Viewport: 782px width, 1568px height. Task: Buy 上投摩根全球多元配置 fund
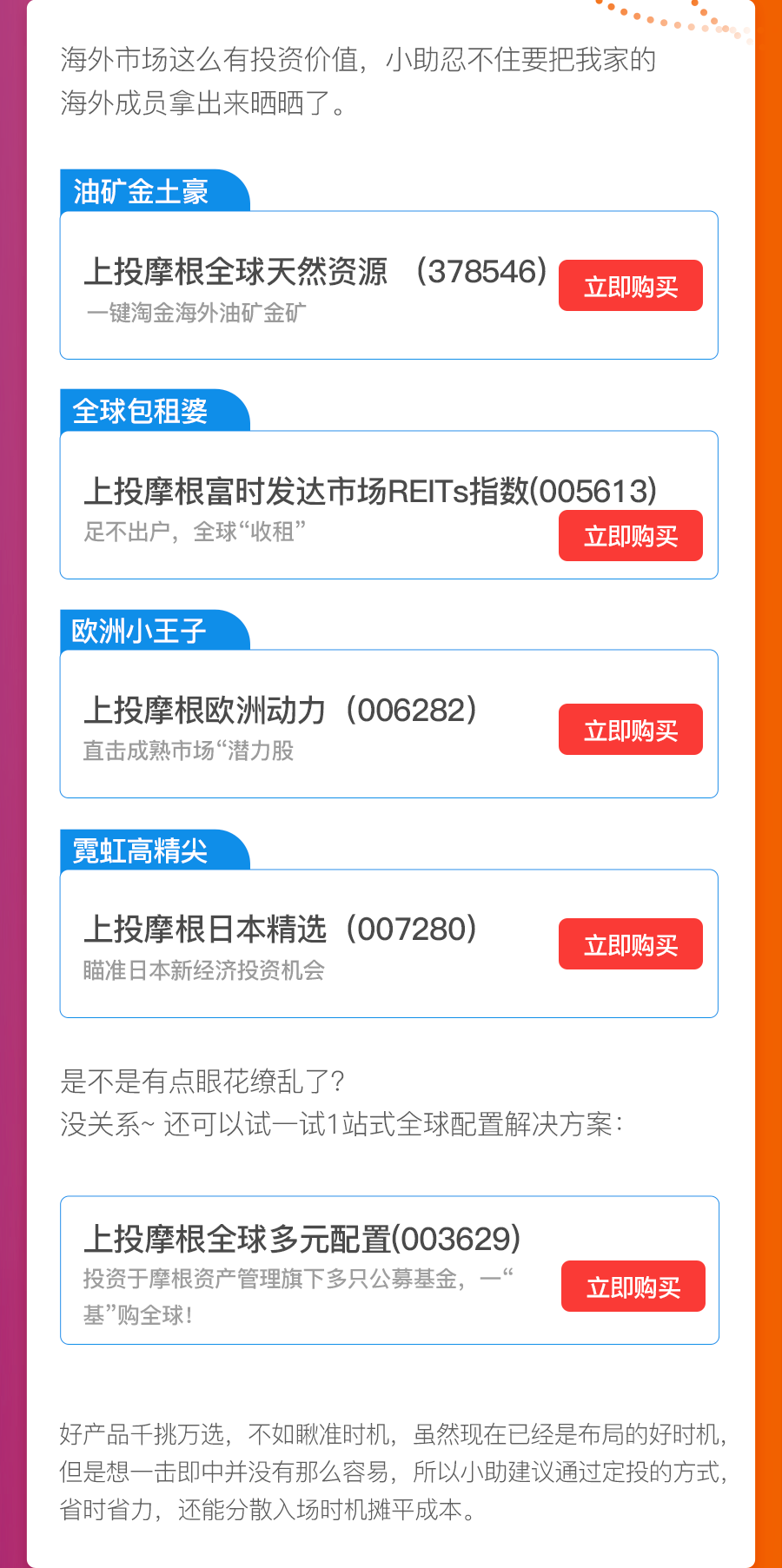633,1286
